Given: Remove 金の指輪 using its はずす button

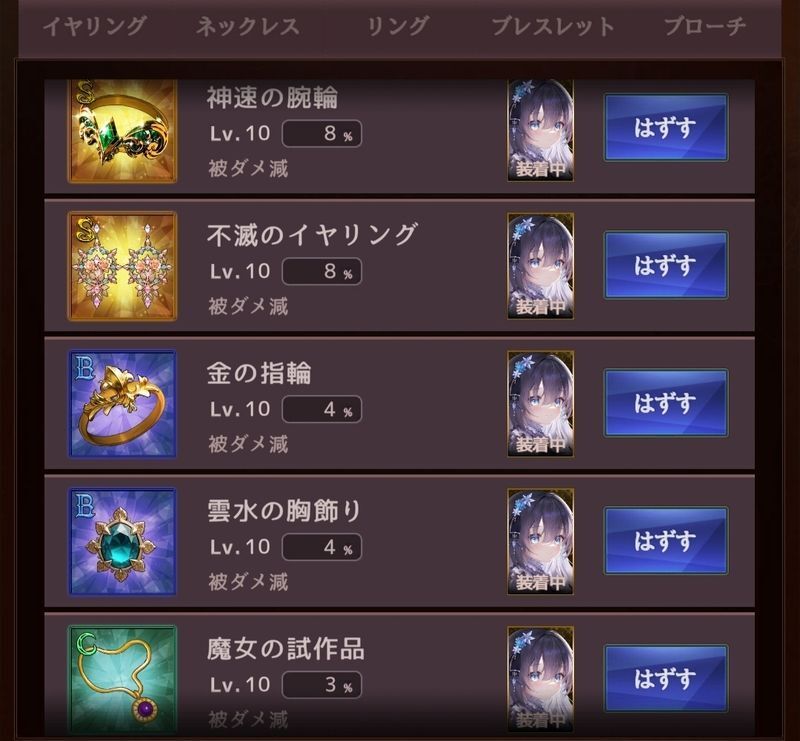Looking at the screenshot, I should pos(665,403).
